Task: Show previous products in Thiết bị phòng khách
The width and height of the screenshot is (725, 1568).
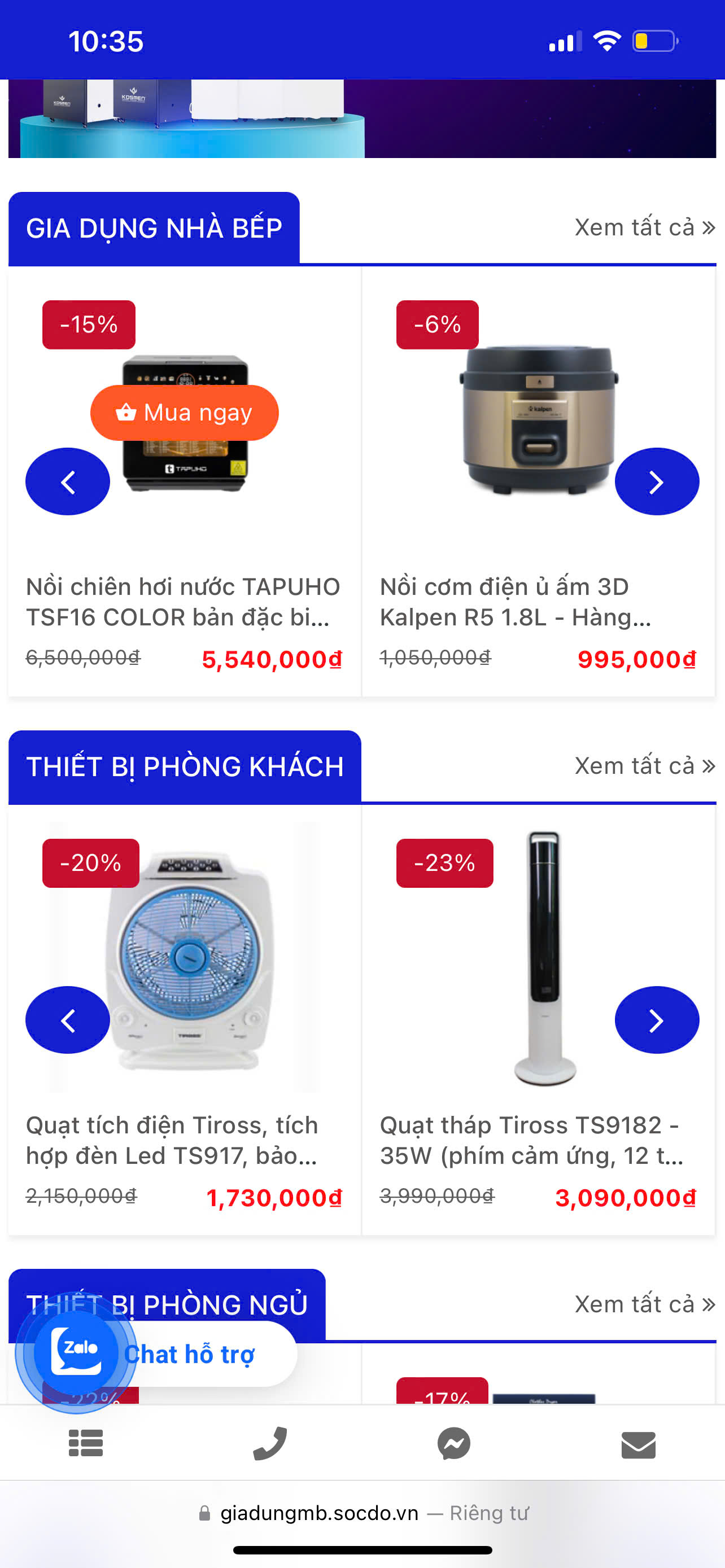Action: click(x=68, y=1020)
